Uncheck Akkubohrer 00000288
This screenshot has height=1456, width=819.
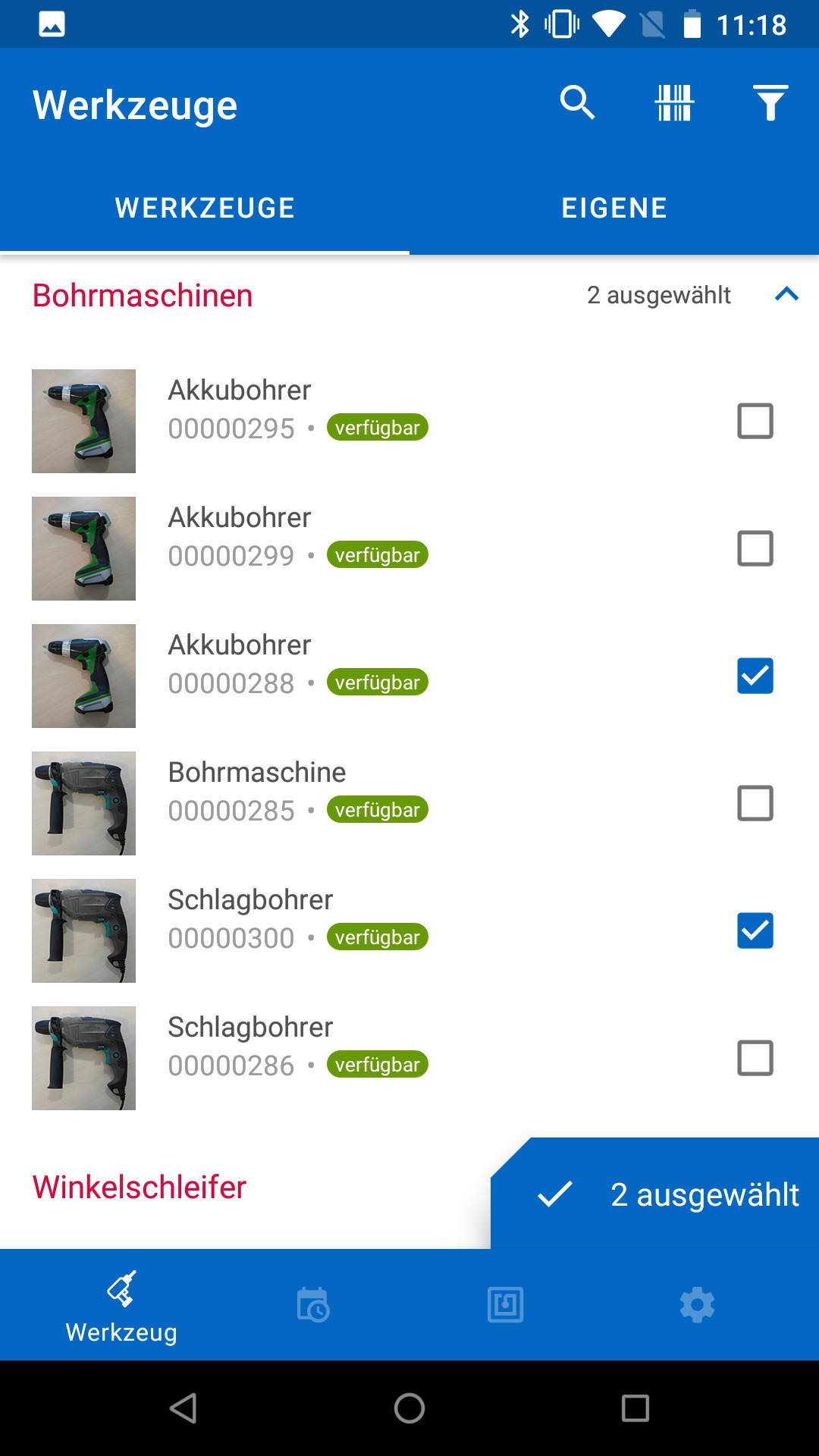[755, 676]
